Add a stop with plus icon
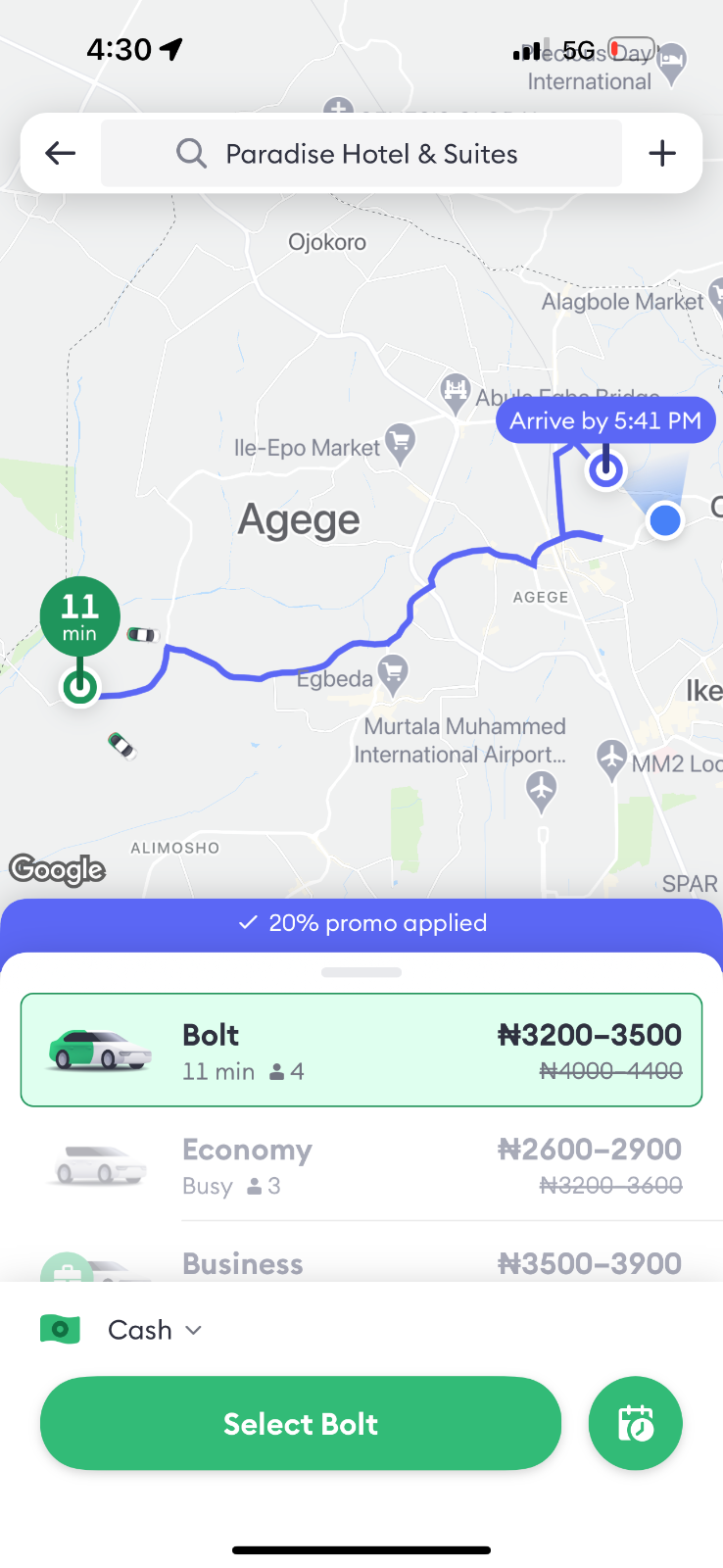The width and height of the screenshot is (723, 1568). (x=662, y=153)
